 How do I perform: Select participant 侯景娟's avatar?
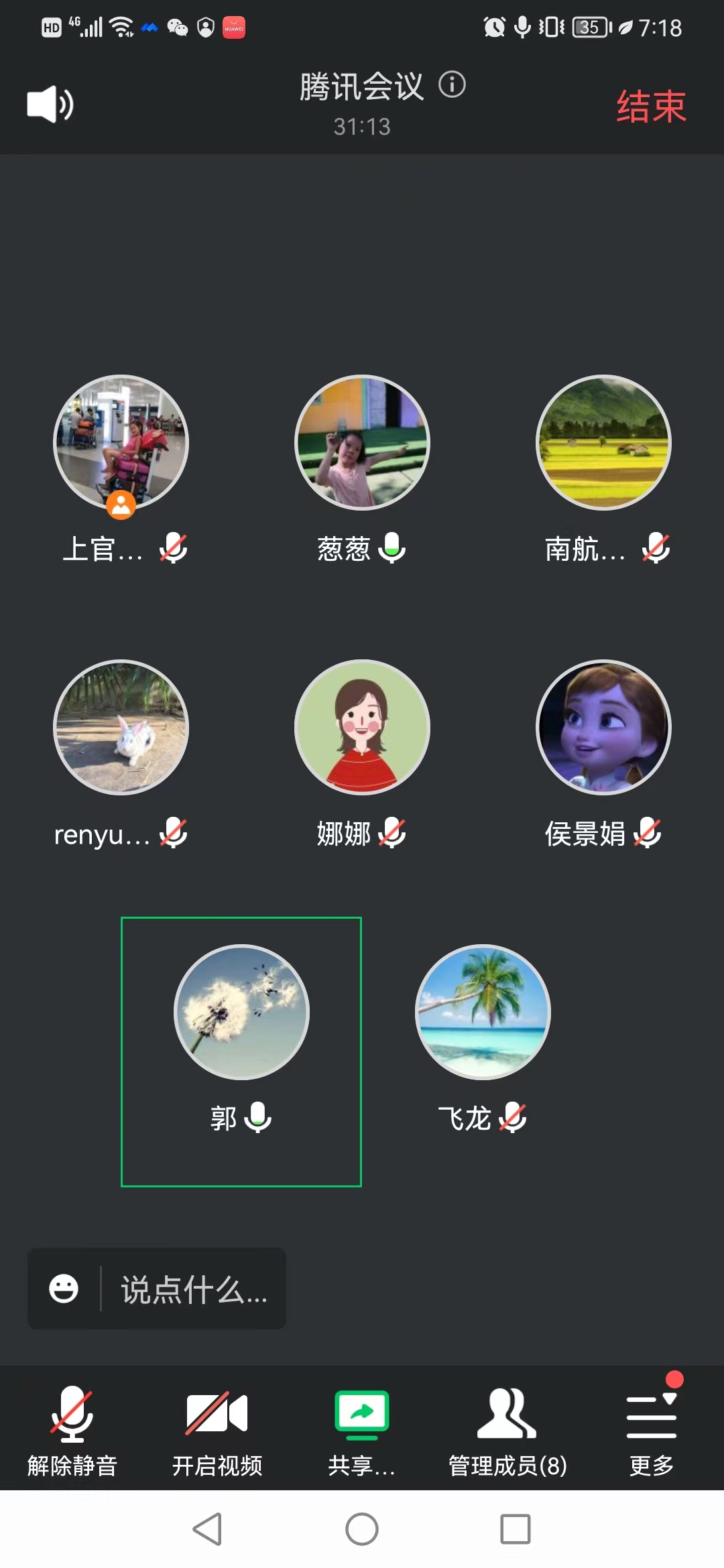pos(603,728)
